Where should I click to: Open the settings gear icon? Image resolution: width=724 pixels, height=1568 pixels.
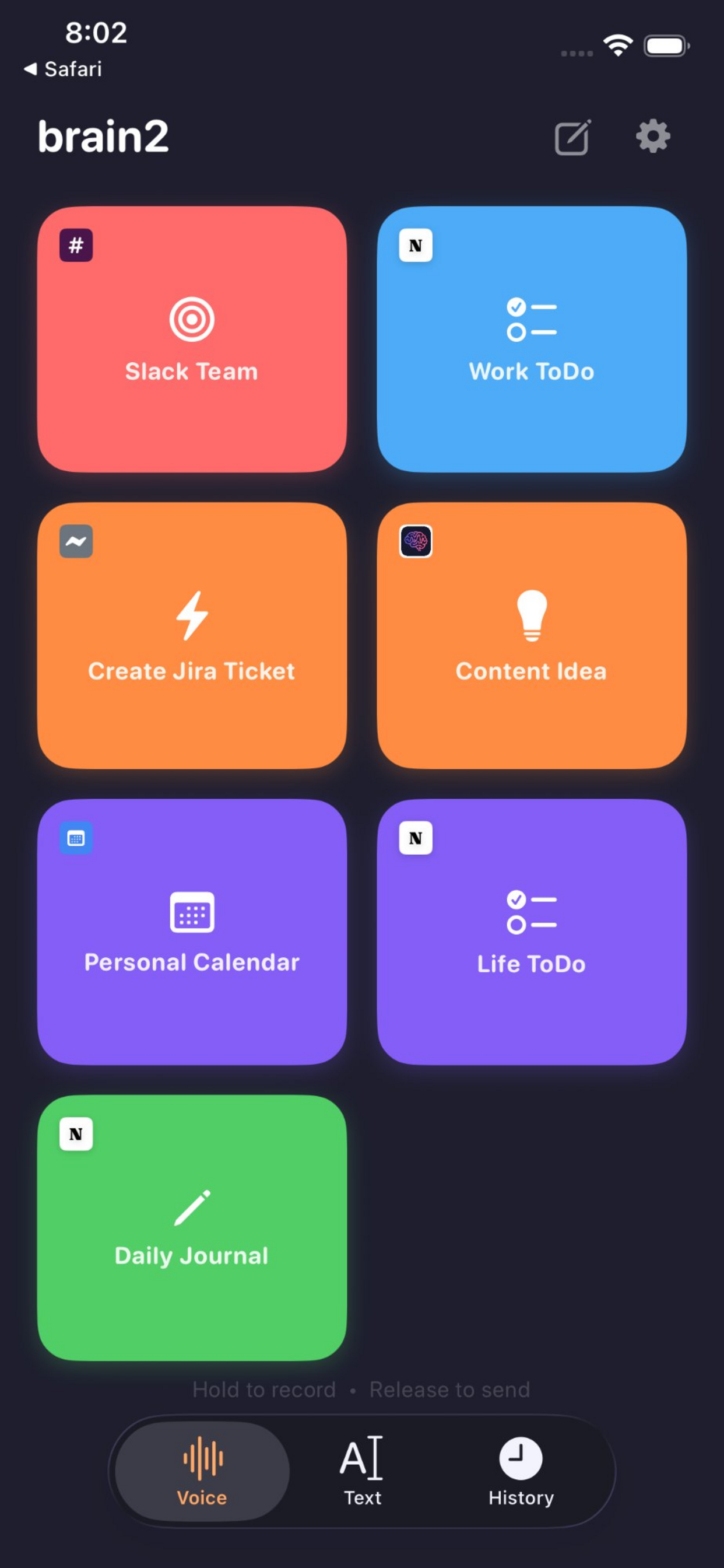click(653, 136)
